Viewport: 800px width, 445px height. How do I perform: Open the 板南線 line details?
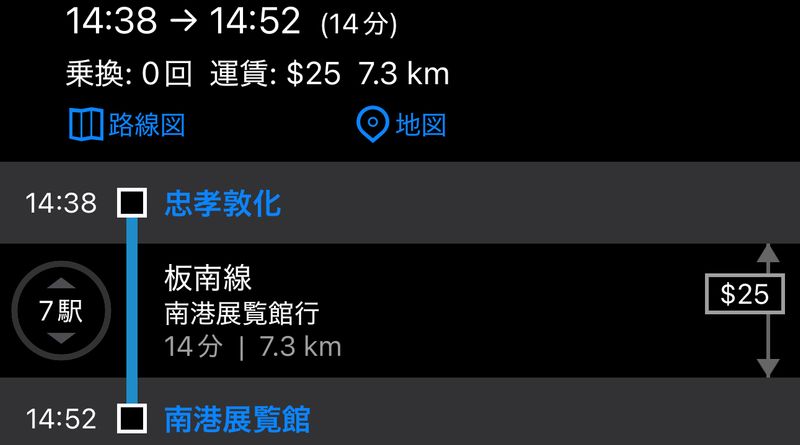point(208,278)
